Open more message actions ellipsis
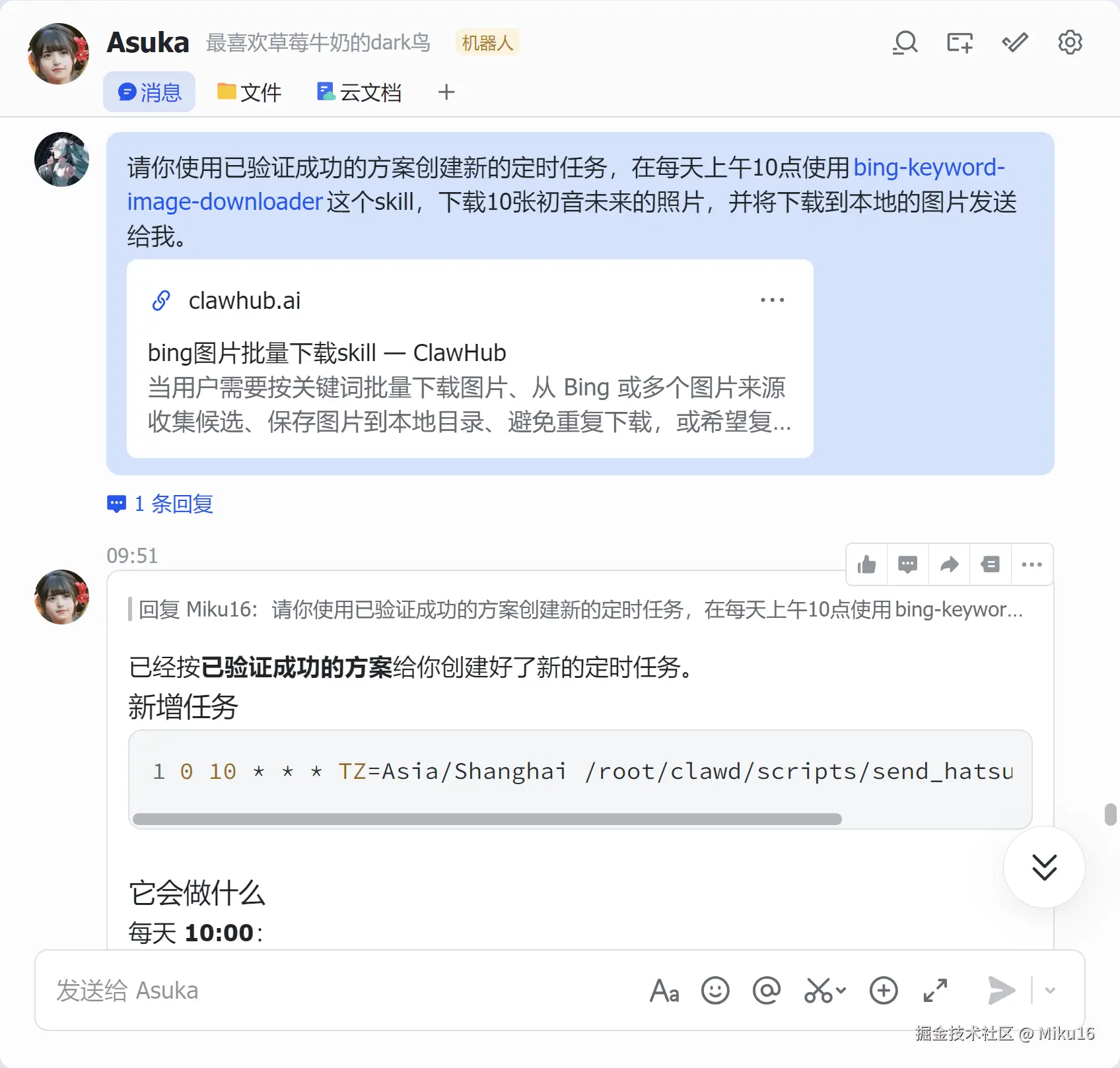The height and width of the screenshot is (1068, 1120). (1032, 565)
